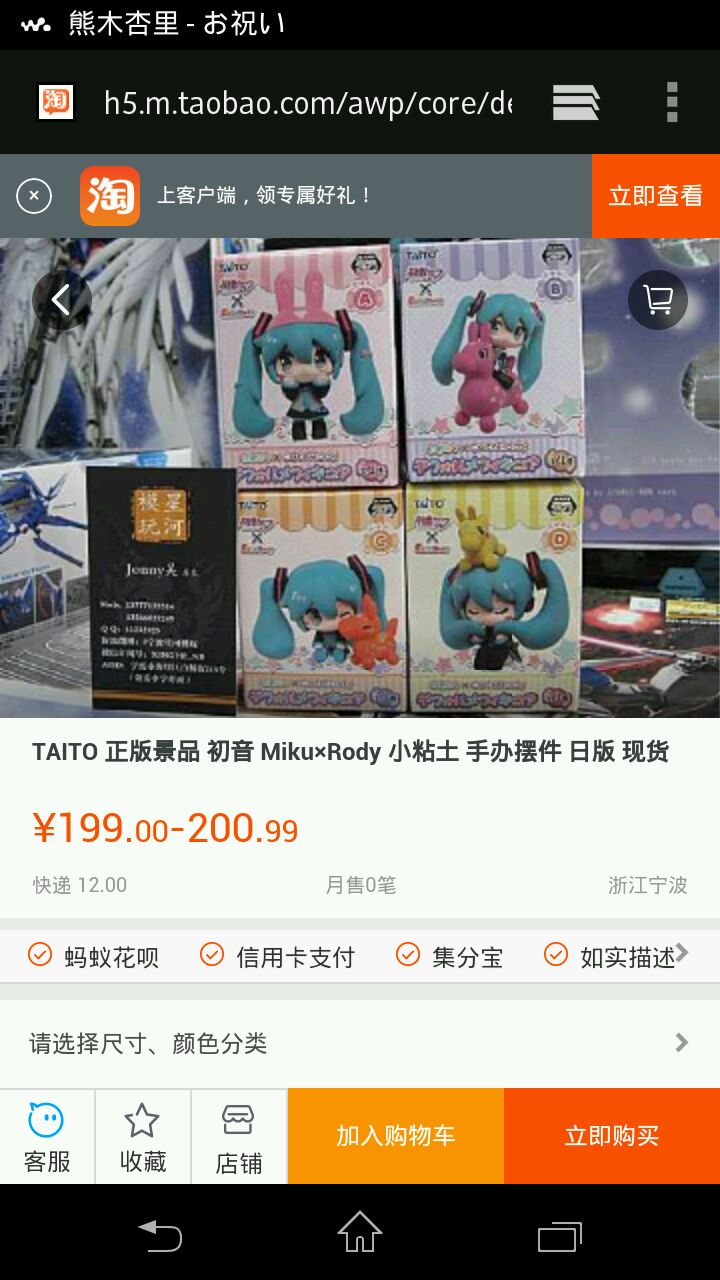Tap 立即购买 to buy now

click(x=612, y=1136)
